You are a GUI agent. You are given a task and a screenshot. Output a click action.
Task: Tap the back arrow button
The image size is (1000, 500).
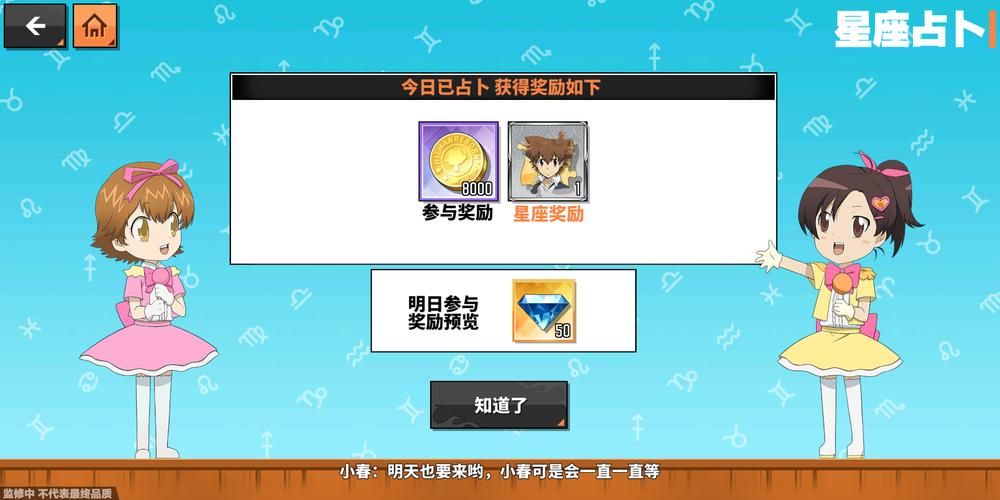click(35, 26)
